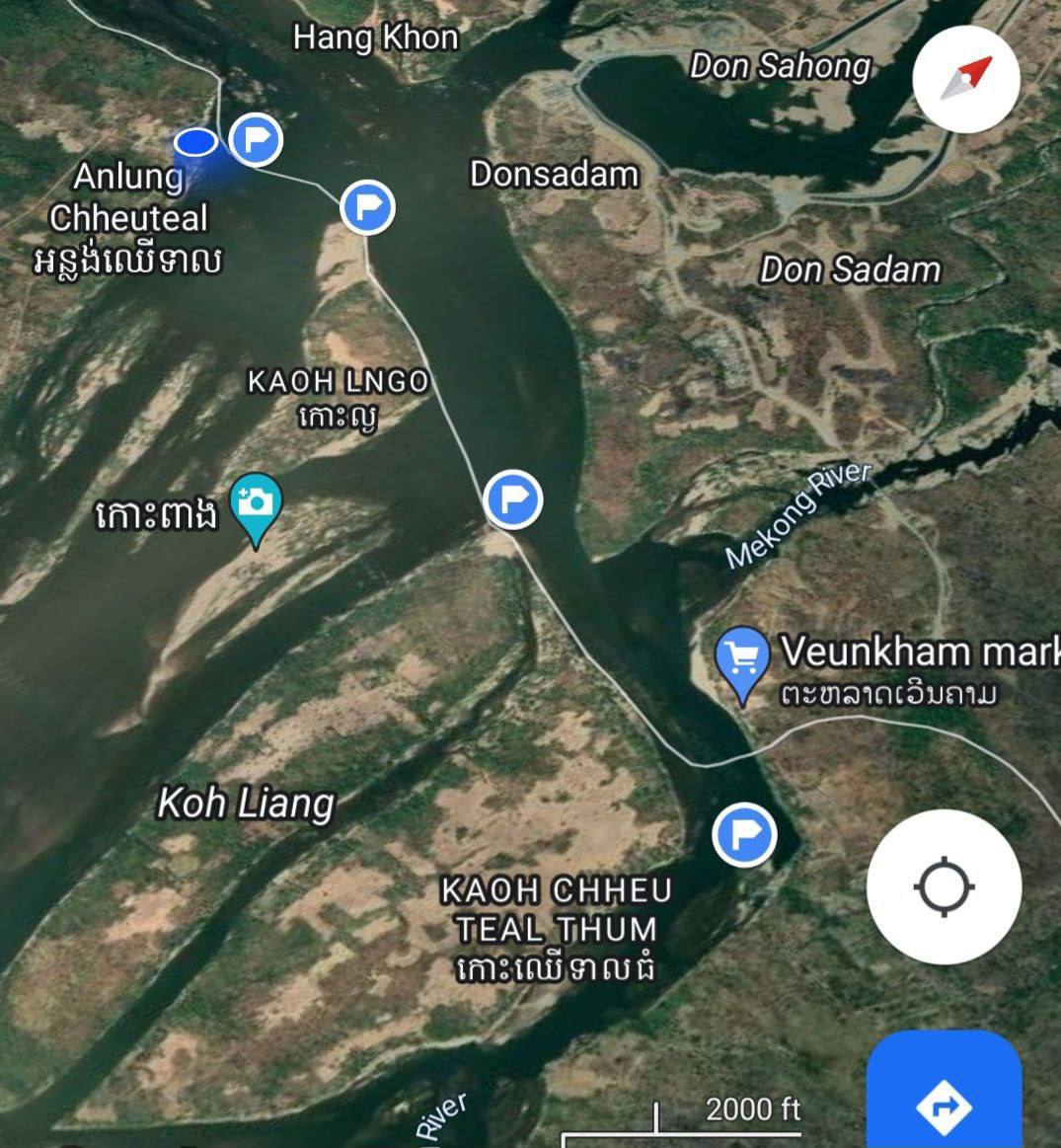The width and height of the screenshot is (1061, 1148).
Task: Tap the compass to reset map orientation
Action: (965, 79)
